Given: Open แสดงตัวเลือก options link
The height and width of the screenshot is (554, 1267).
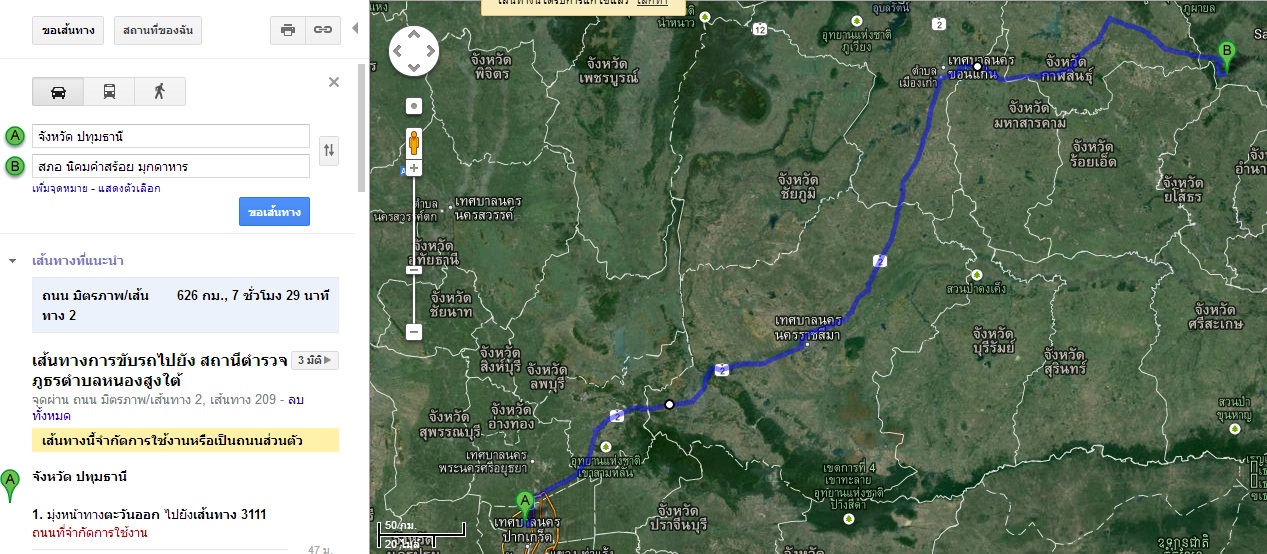Looking at the screenshot, I should click(x=126, y=188).
